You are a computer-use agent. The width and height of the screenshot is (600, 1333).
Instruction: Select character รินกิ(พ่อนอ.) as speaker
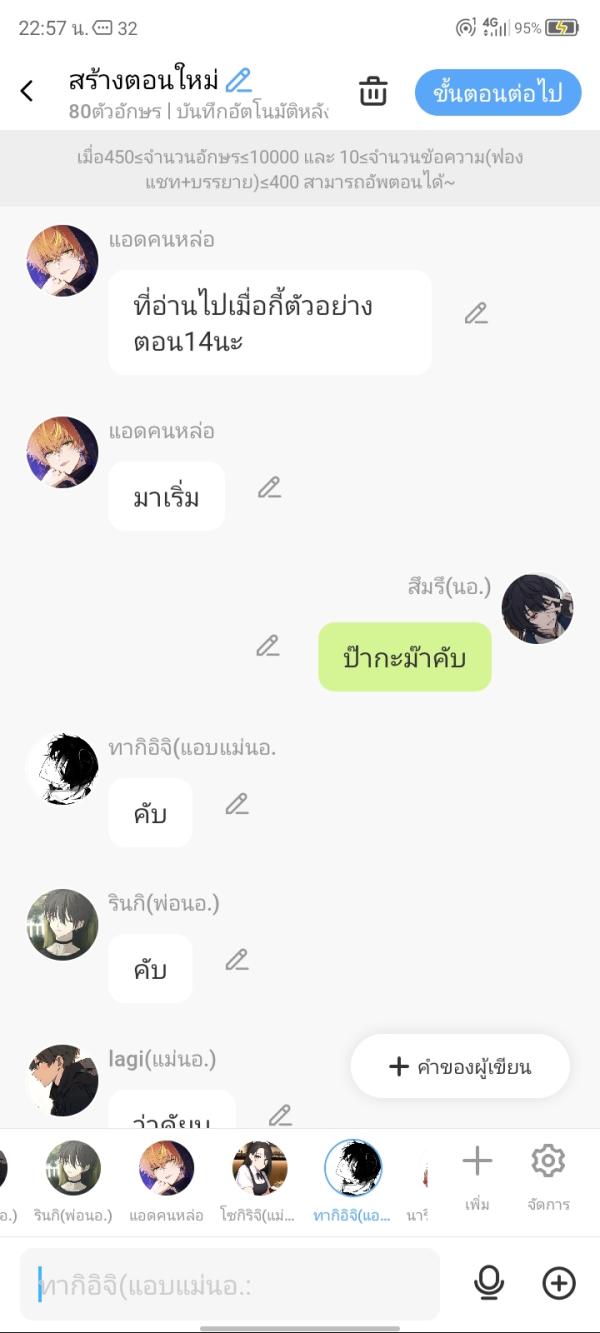pos(73,1180)
